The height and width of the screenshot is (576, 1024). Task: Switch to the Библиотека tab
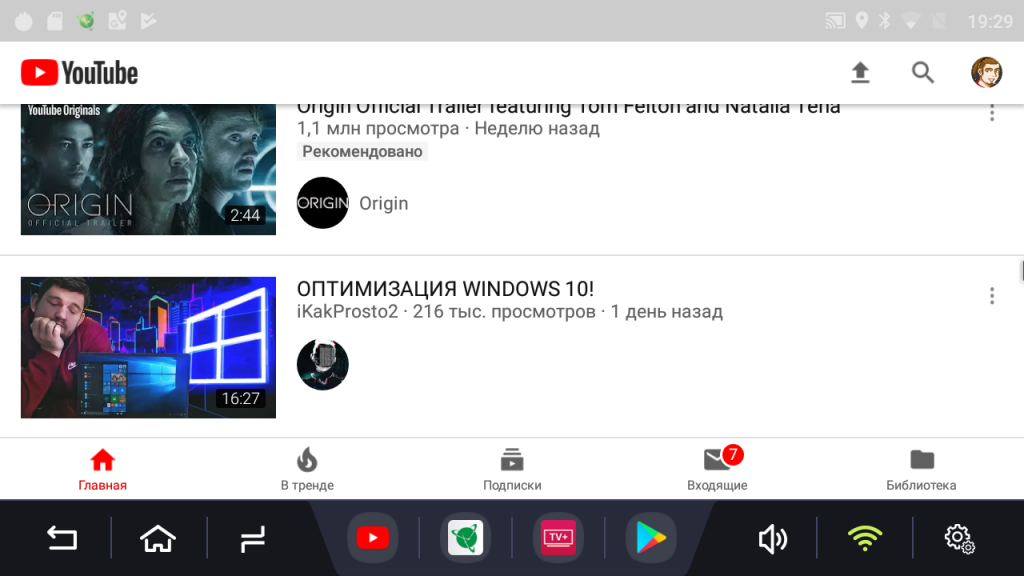pos(921,470)
